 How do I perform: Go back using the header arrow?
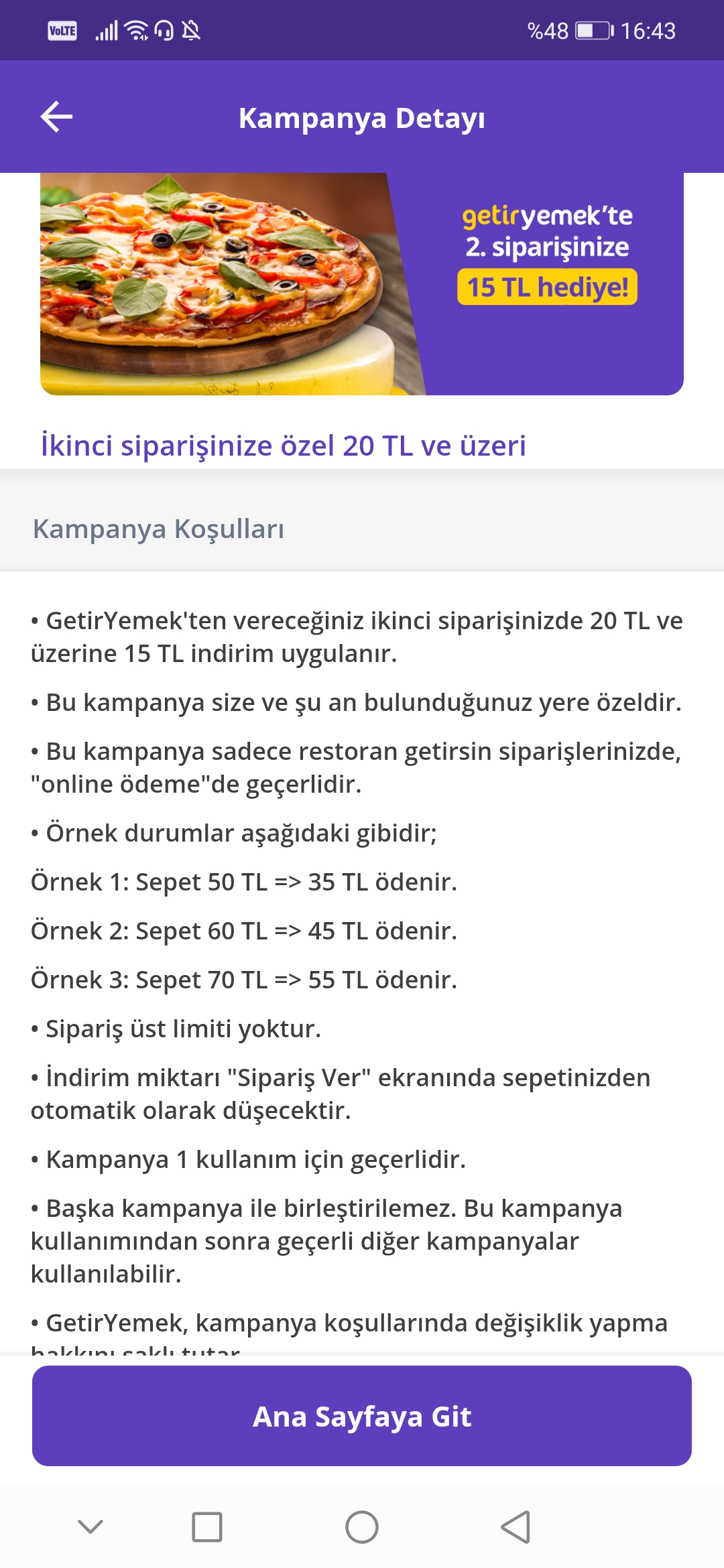[x=57, y=117]
